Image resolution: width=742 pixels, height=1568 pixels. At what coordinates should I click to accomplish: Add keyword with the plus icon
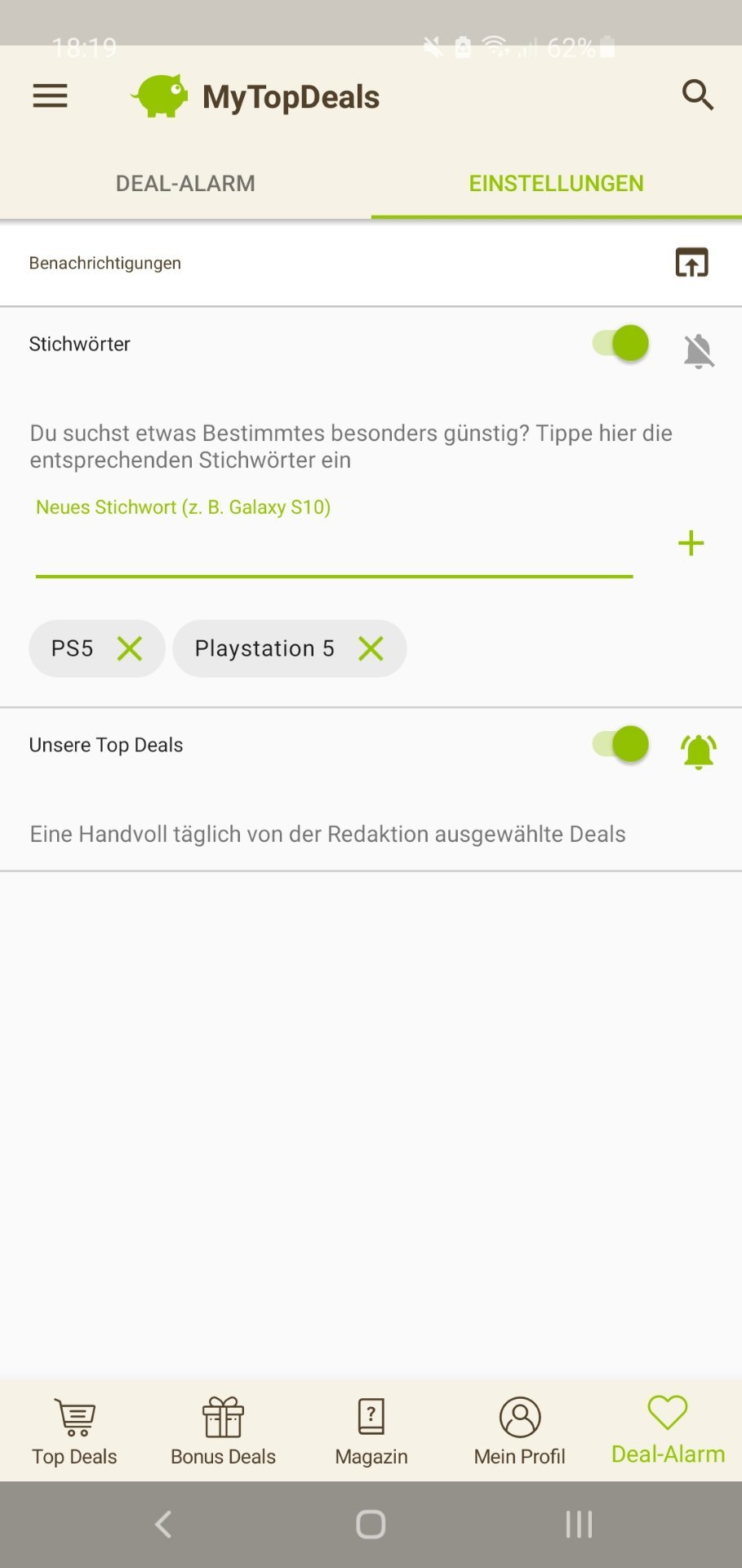[x=691, y=544]
